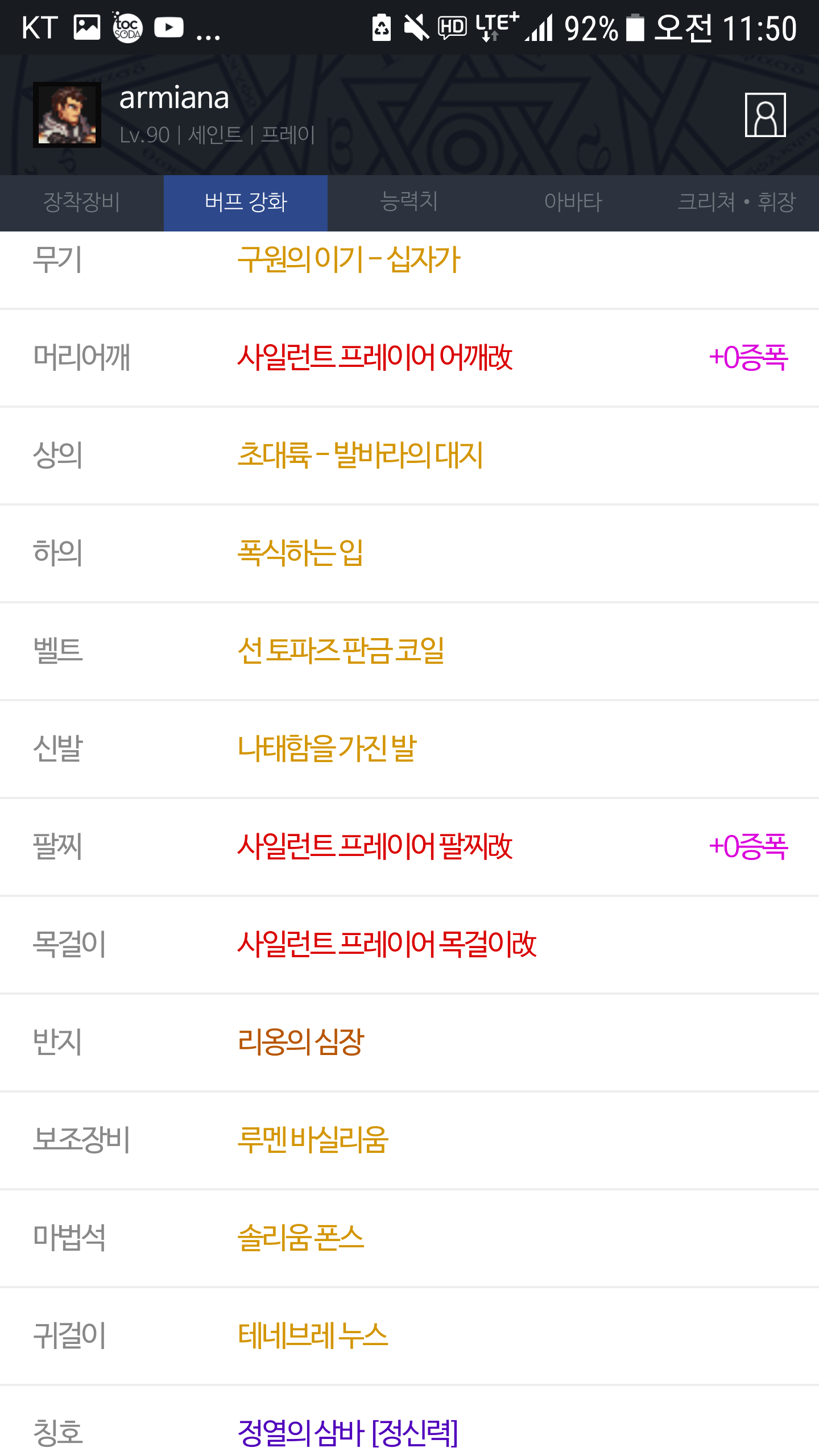View sub equipment 루멘 바실리움
This screenshot has width=819, height=1456.
coord(313,1140)
